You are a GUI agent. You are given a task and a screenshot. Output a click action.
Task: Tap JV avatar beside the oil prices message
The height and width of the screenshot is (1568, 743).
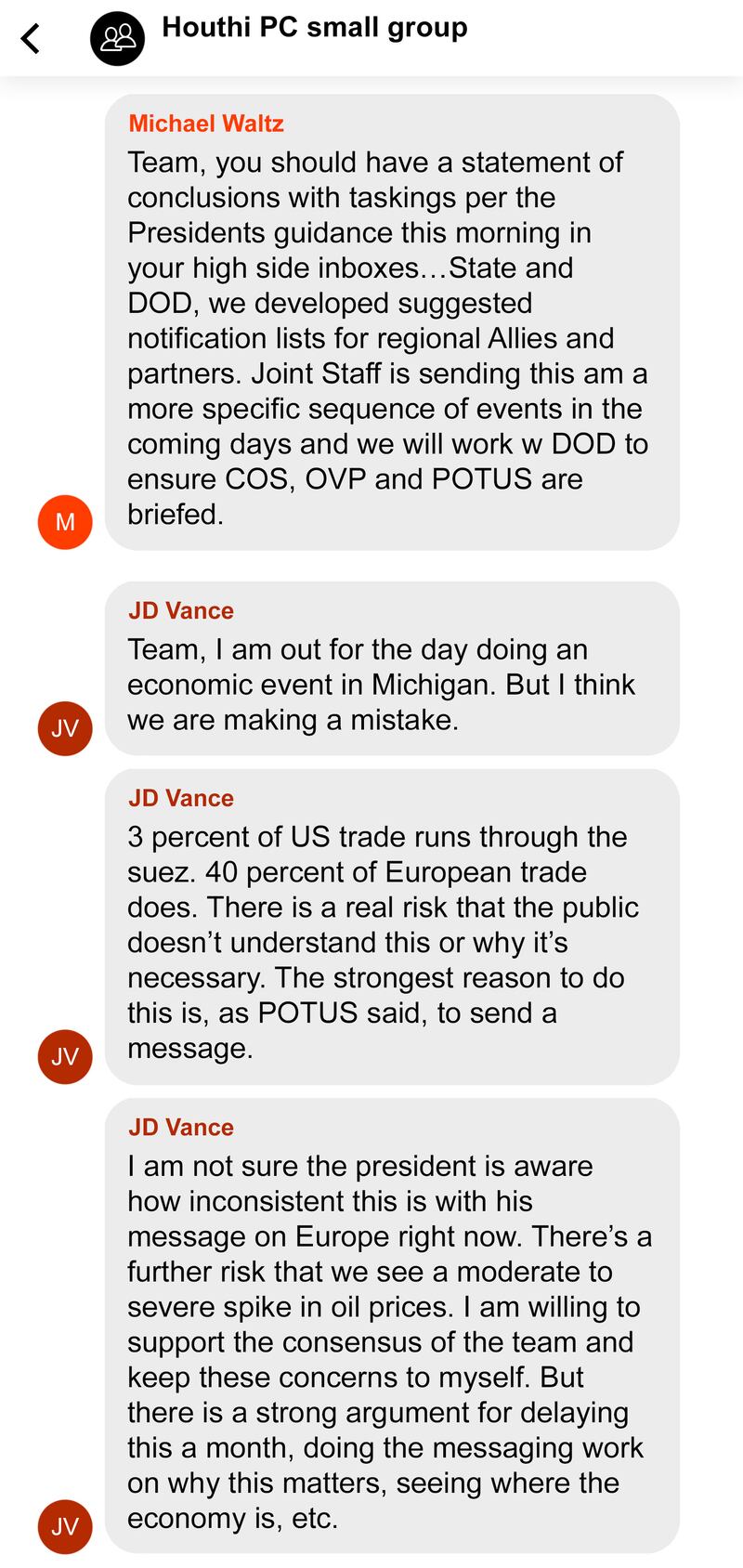[65, 1526]
